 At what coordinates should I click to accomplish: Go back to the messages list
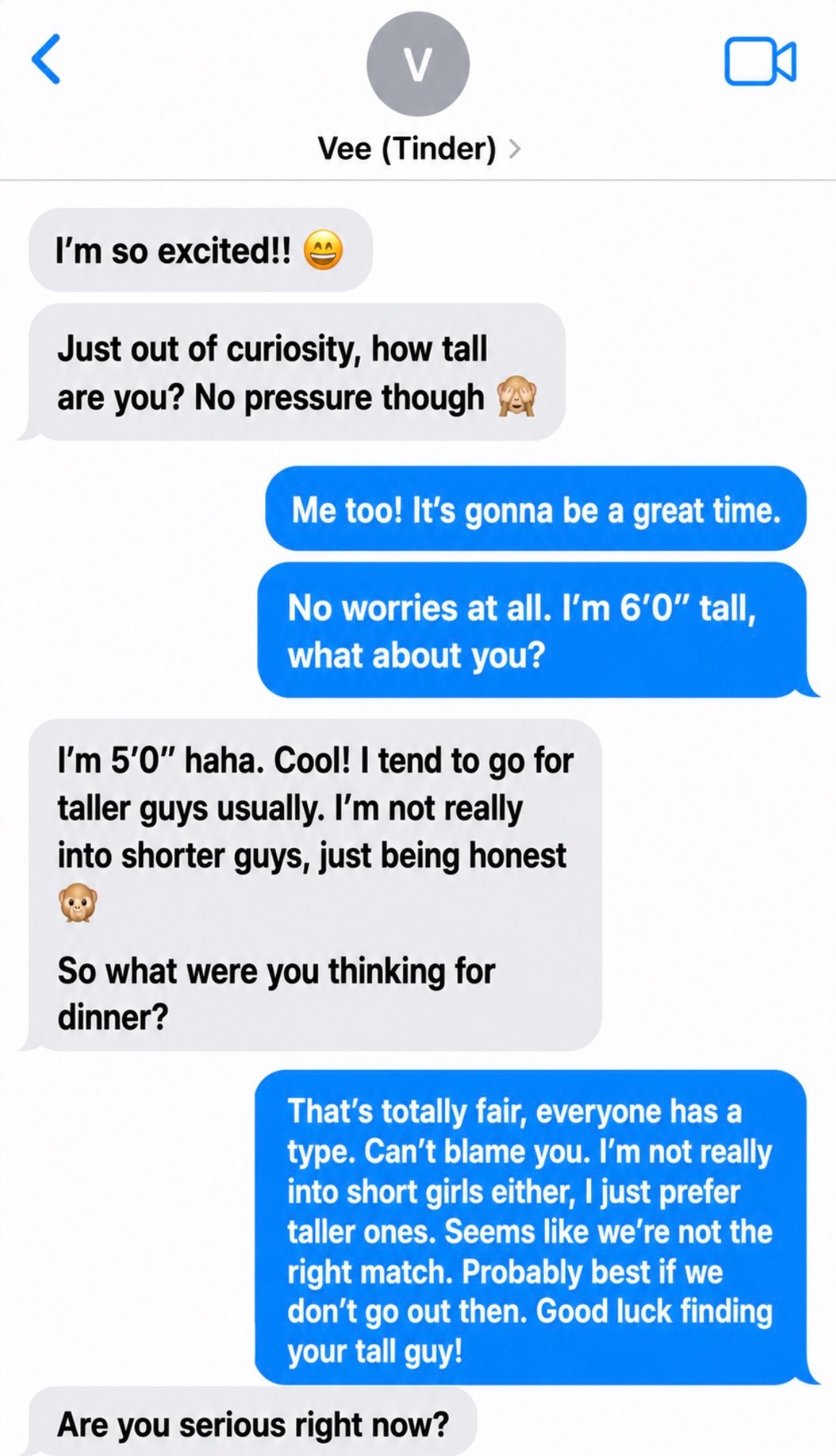coord(46,60)
